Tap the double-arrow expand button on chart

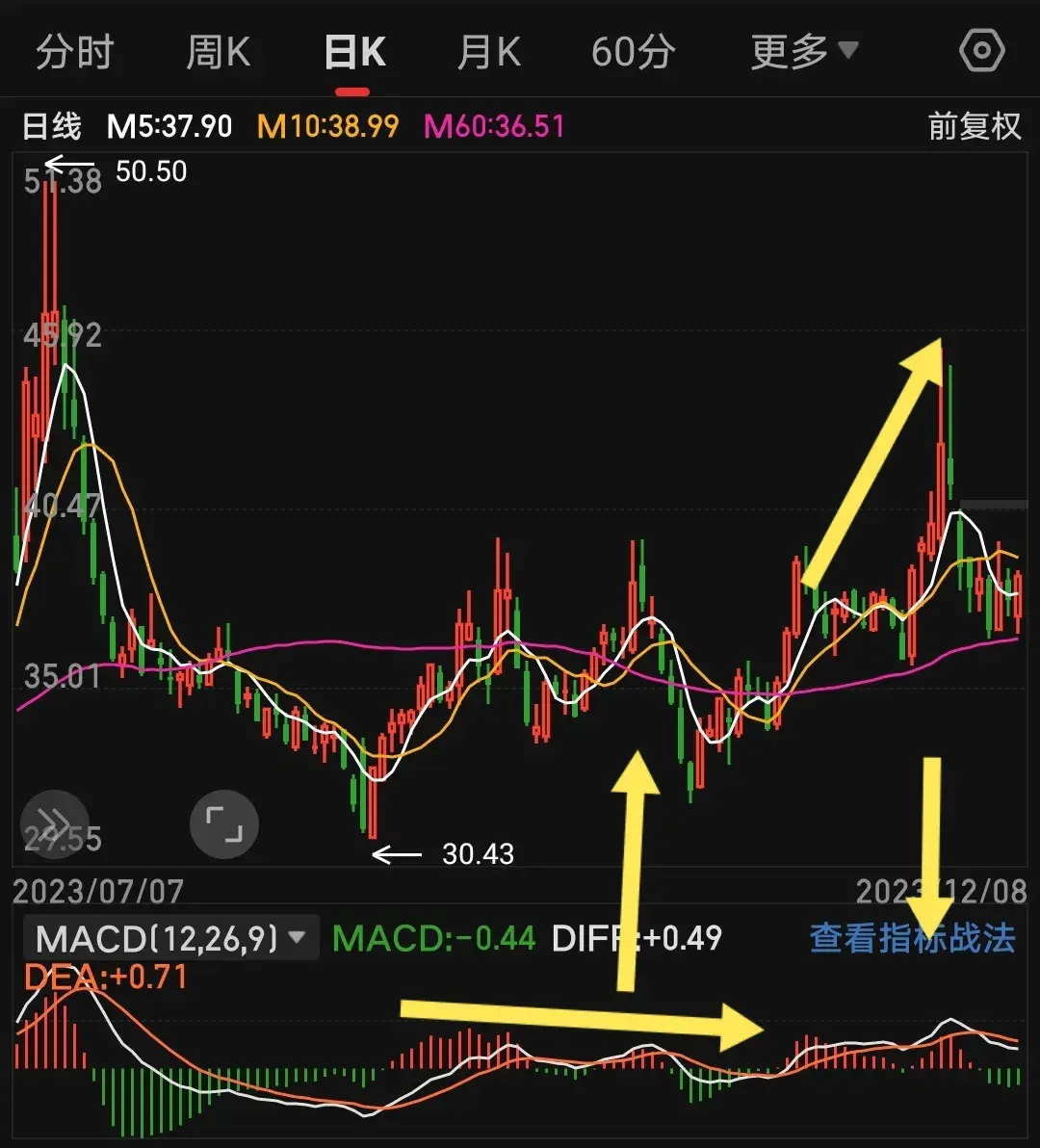55,824
